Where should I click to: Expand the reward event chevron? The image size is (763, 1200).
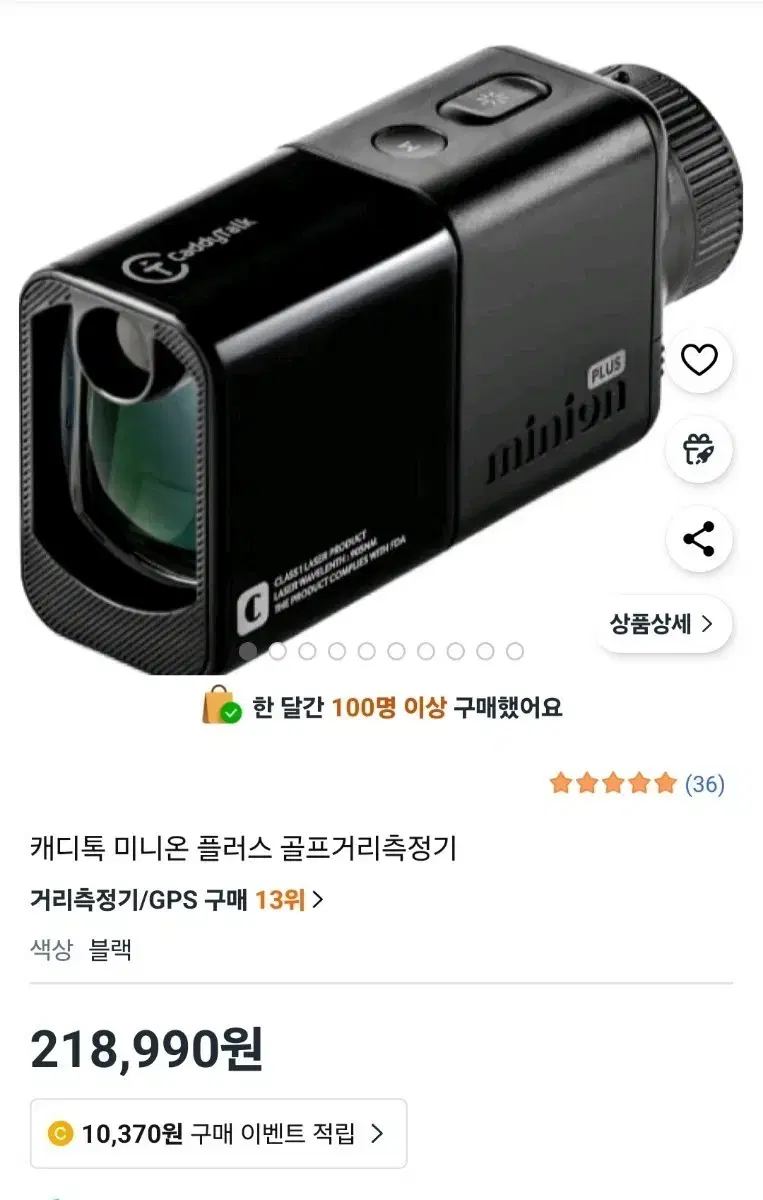[x=377, y=1131]
